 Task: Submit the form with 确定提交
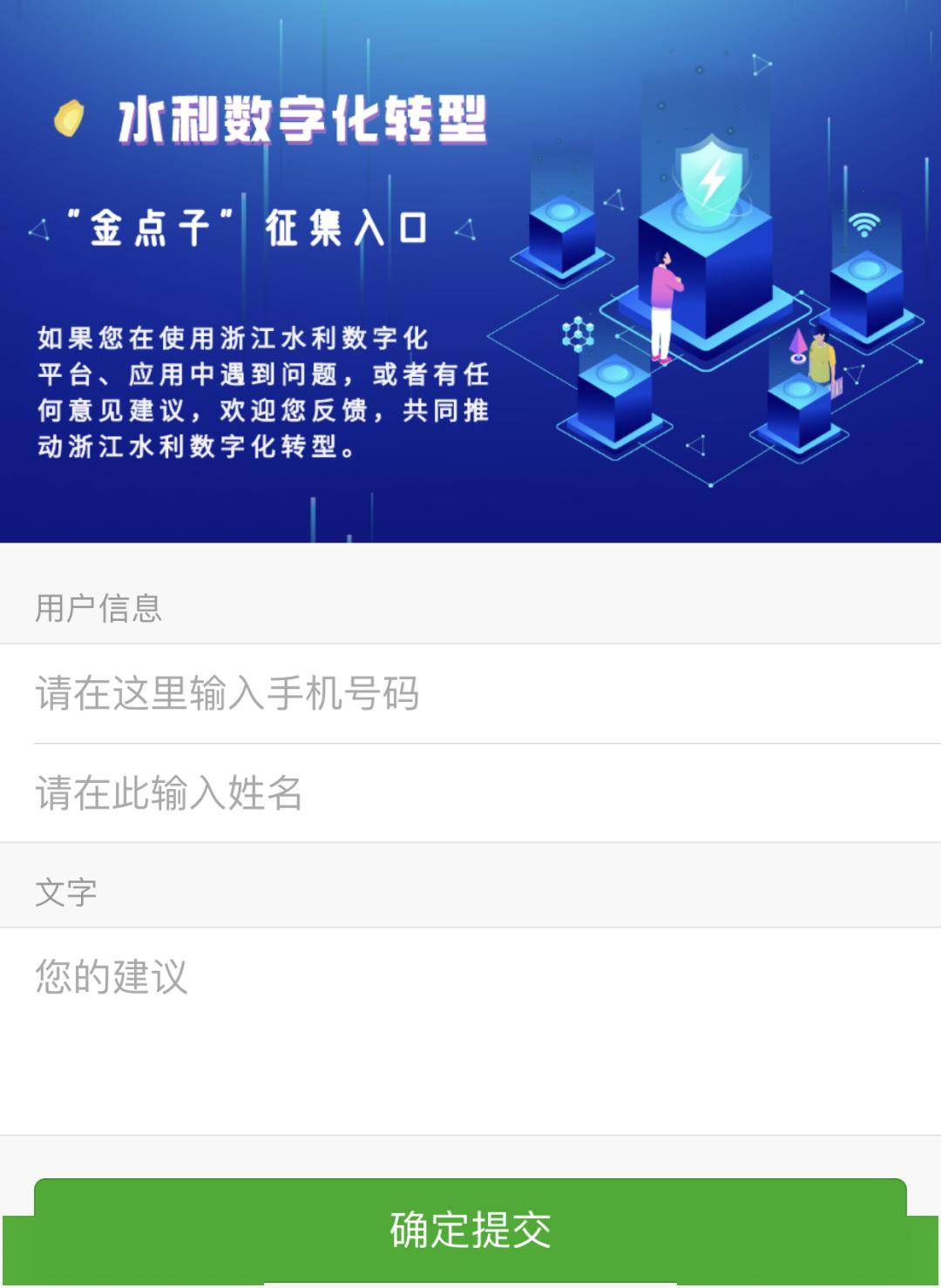pyautogui.click(x=470, y=1230)
